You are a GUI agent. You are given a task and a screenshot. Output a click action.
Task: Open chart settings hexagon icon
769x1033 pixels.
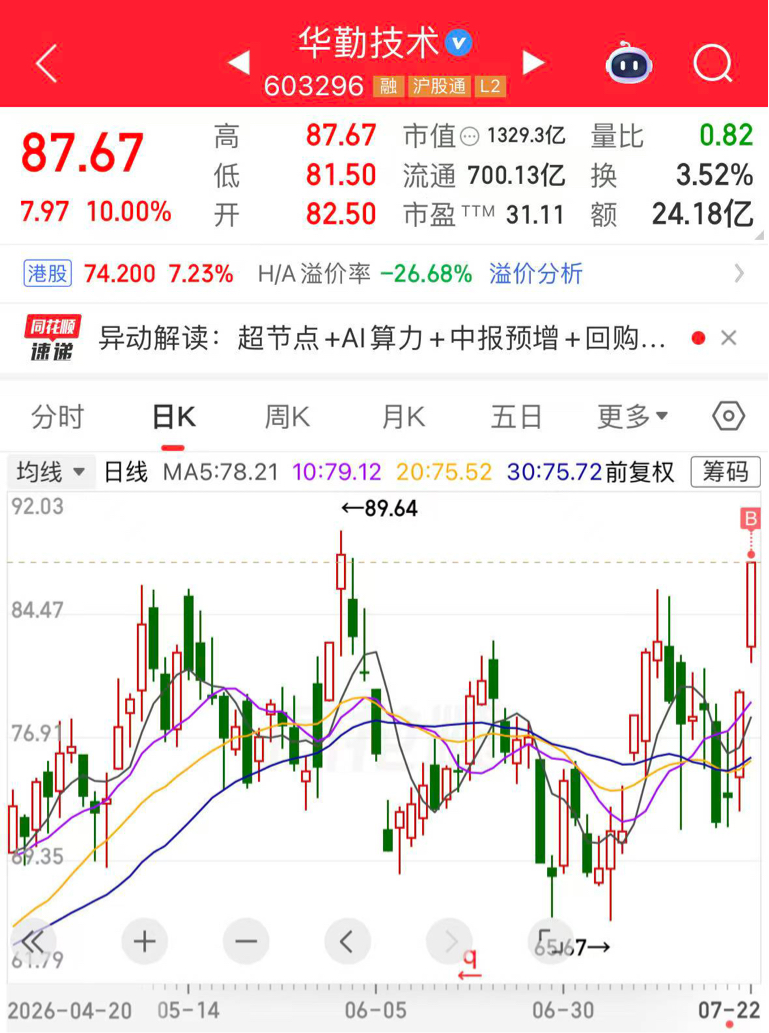729,416
